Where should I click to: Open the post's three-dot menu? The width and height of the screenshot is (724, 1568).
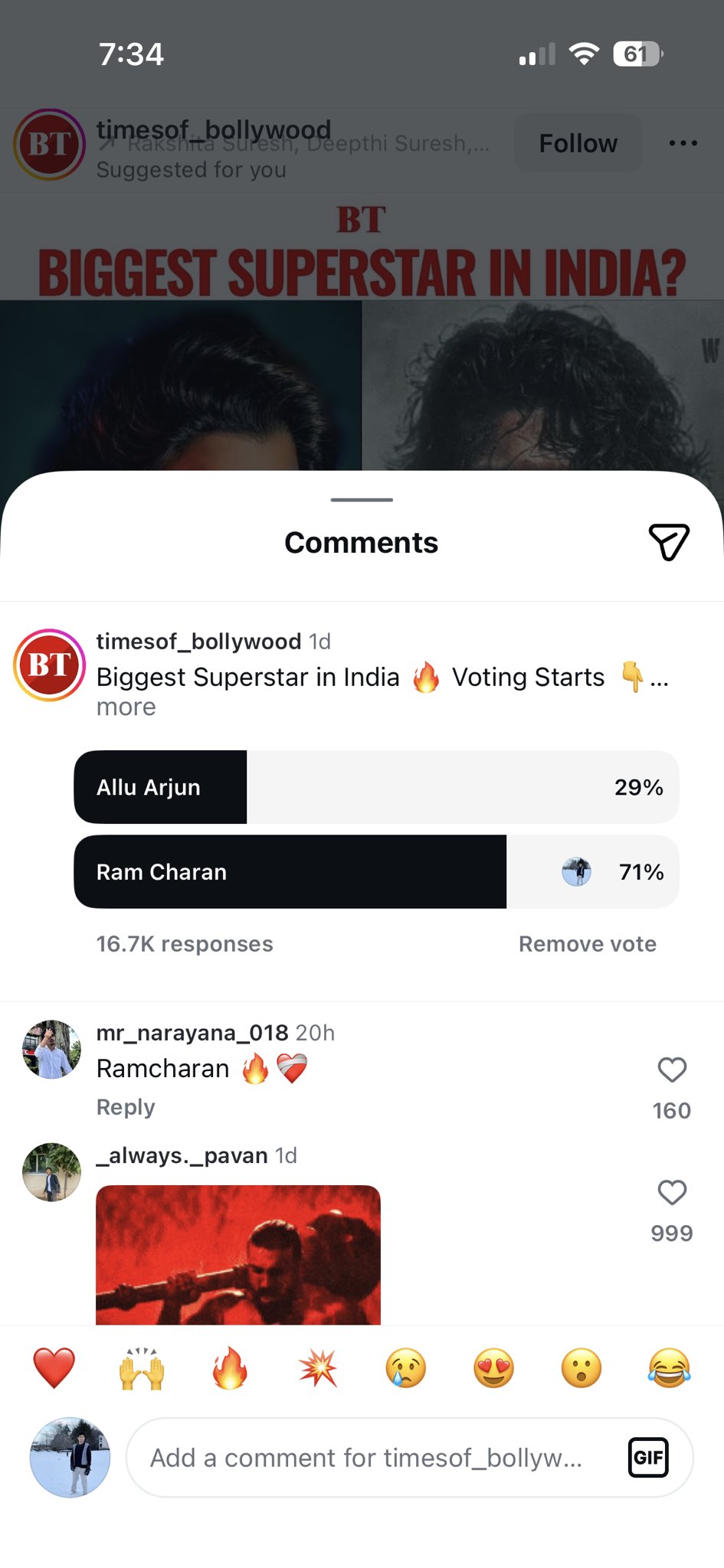click(682, 143)
